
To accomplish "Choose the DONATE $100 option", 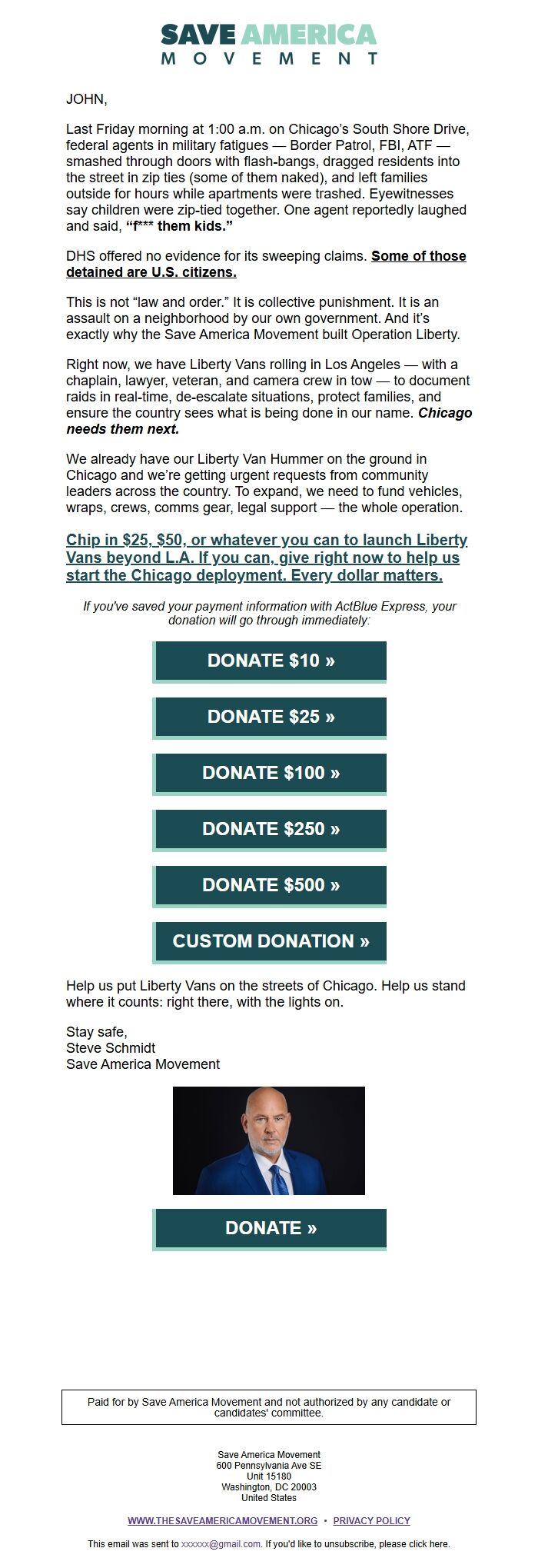I will (270, 774).
